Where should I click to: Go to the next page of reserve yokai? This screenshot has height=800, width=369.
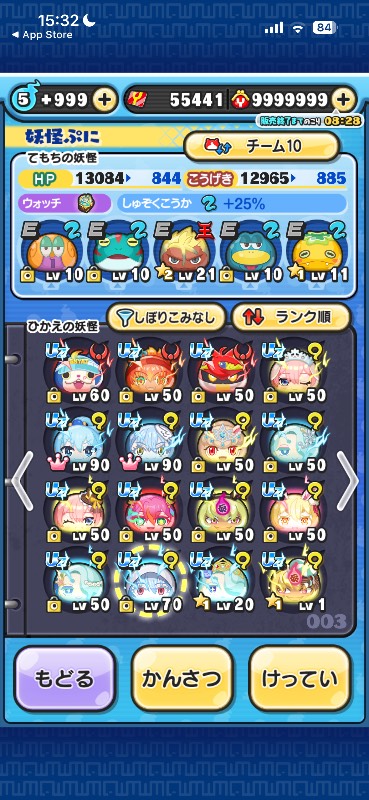(348, 481)
